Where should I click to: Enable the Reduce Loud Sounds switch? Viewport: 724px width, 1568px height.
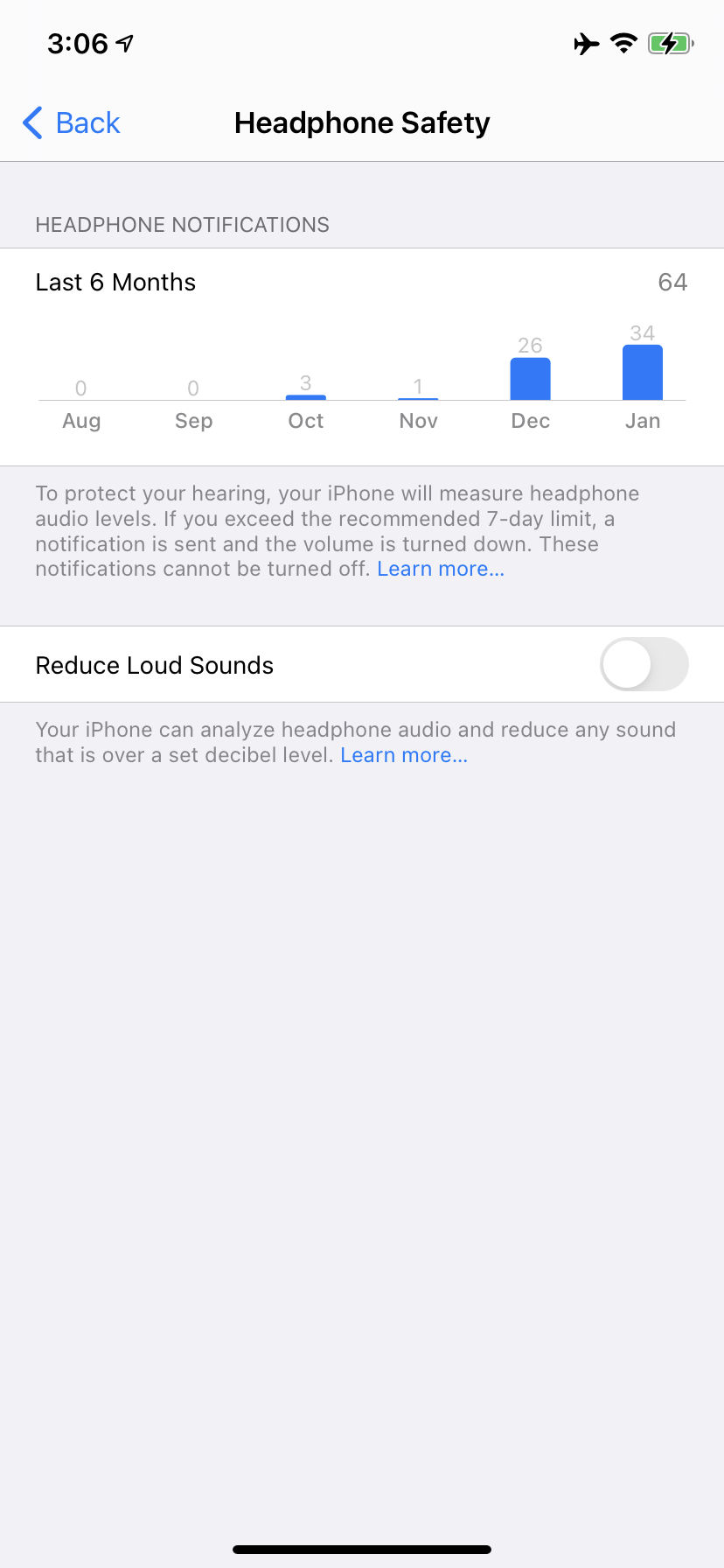(x=644, y=665)
